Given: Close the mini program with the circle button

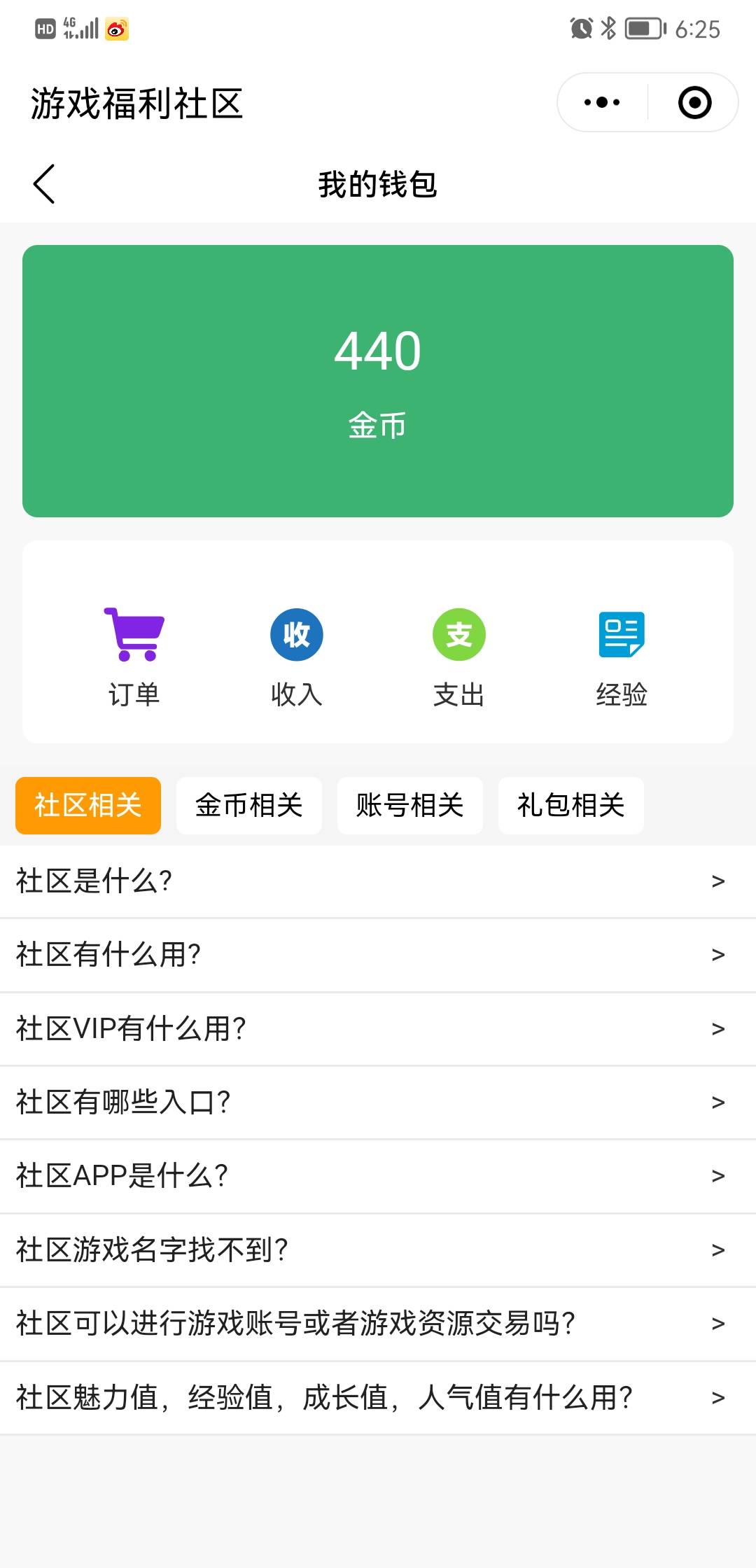Looking at the screenshot, I should [x=694, y=102].
